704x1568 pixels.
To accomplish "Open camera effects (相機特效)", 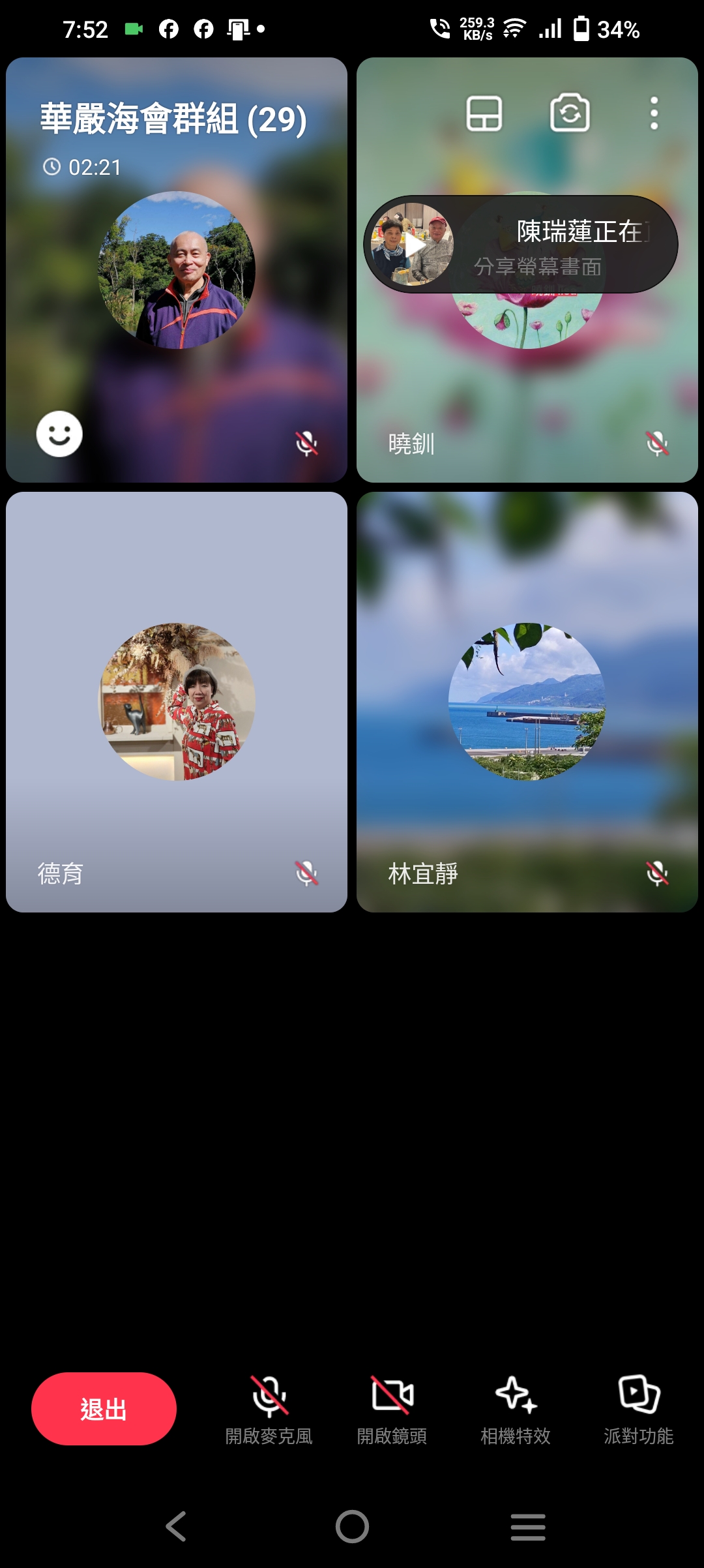I will click(x=516, y=1409).
